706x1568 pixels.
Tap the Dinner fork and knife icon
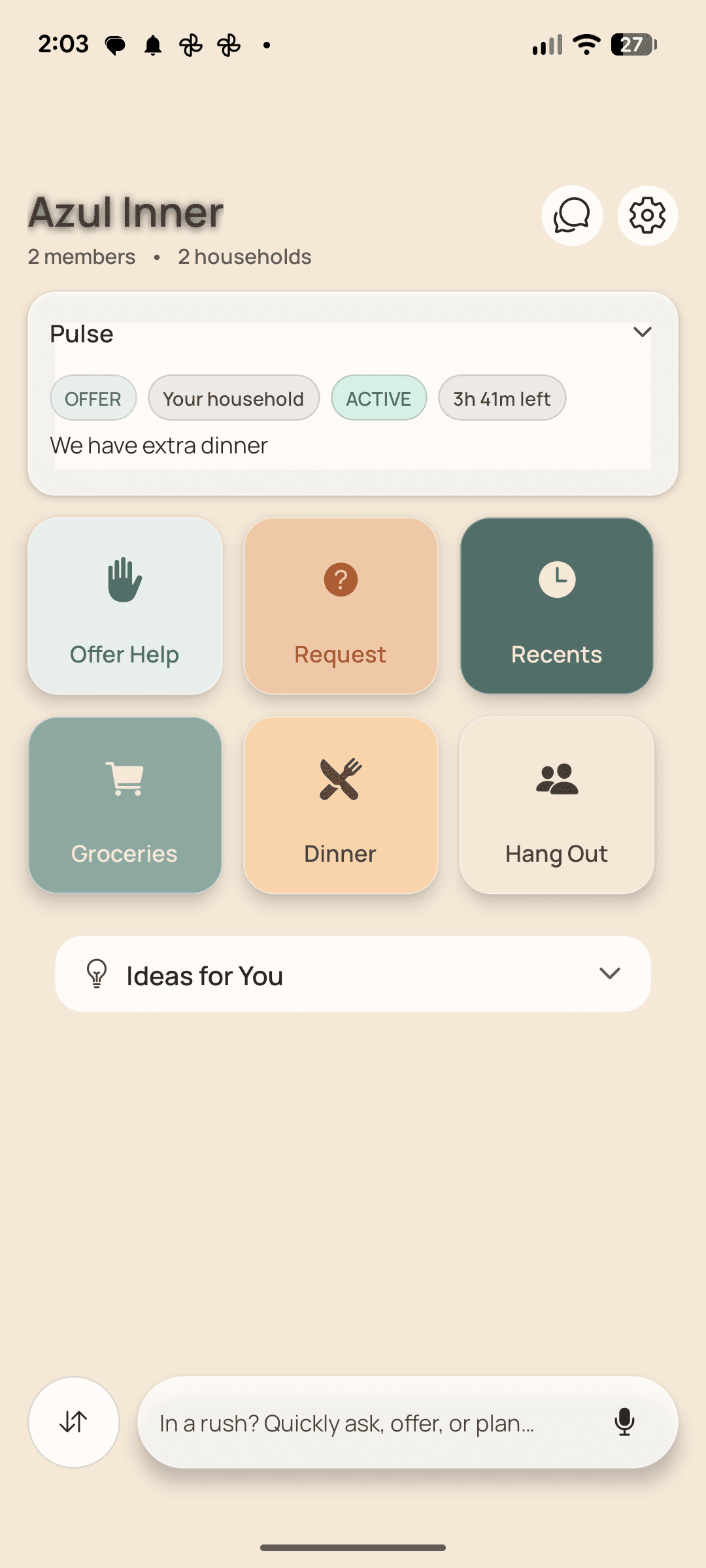point(339,781)
